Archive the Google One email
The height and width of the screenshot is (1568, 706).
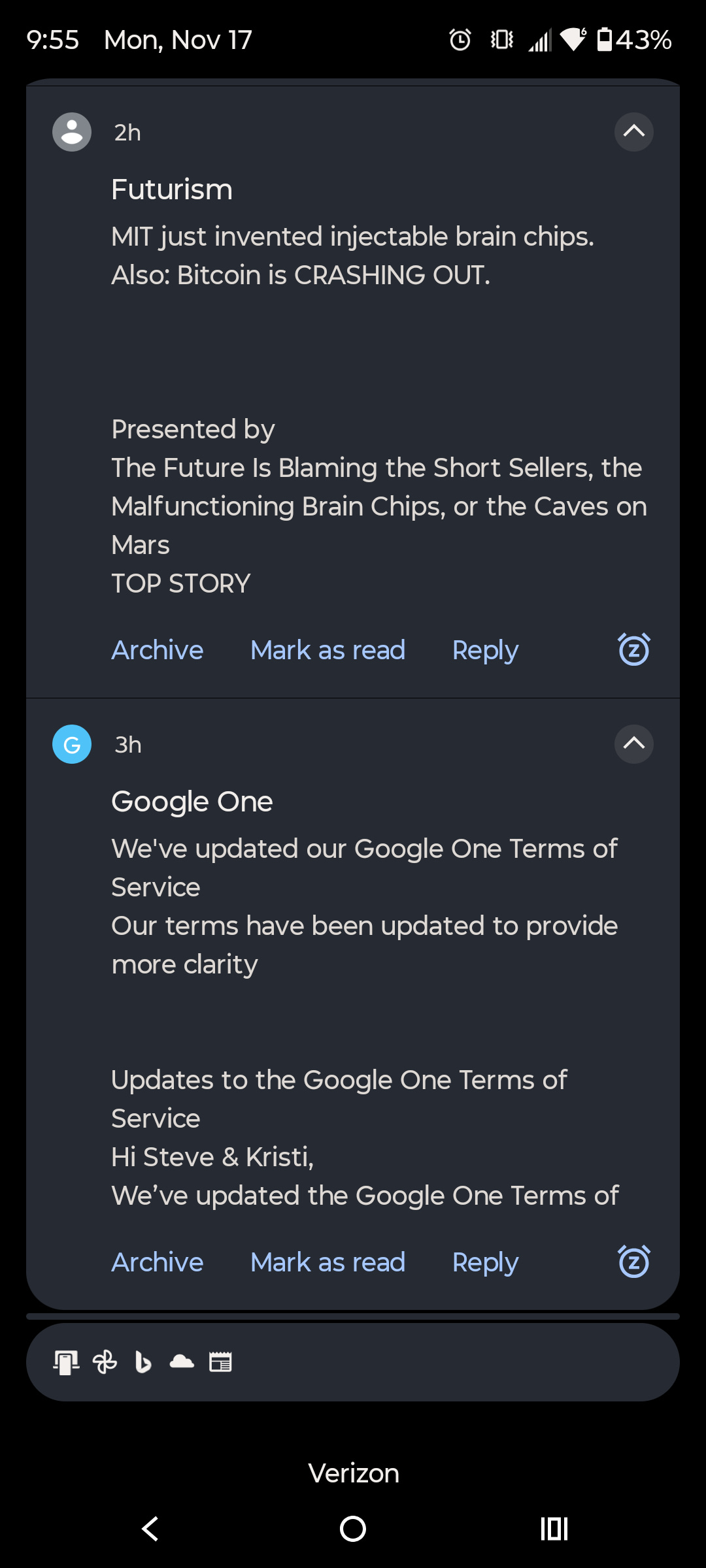click(x=158, y=1262)
